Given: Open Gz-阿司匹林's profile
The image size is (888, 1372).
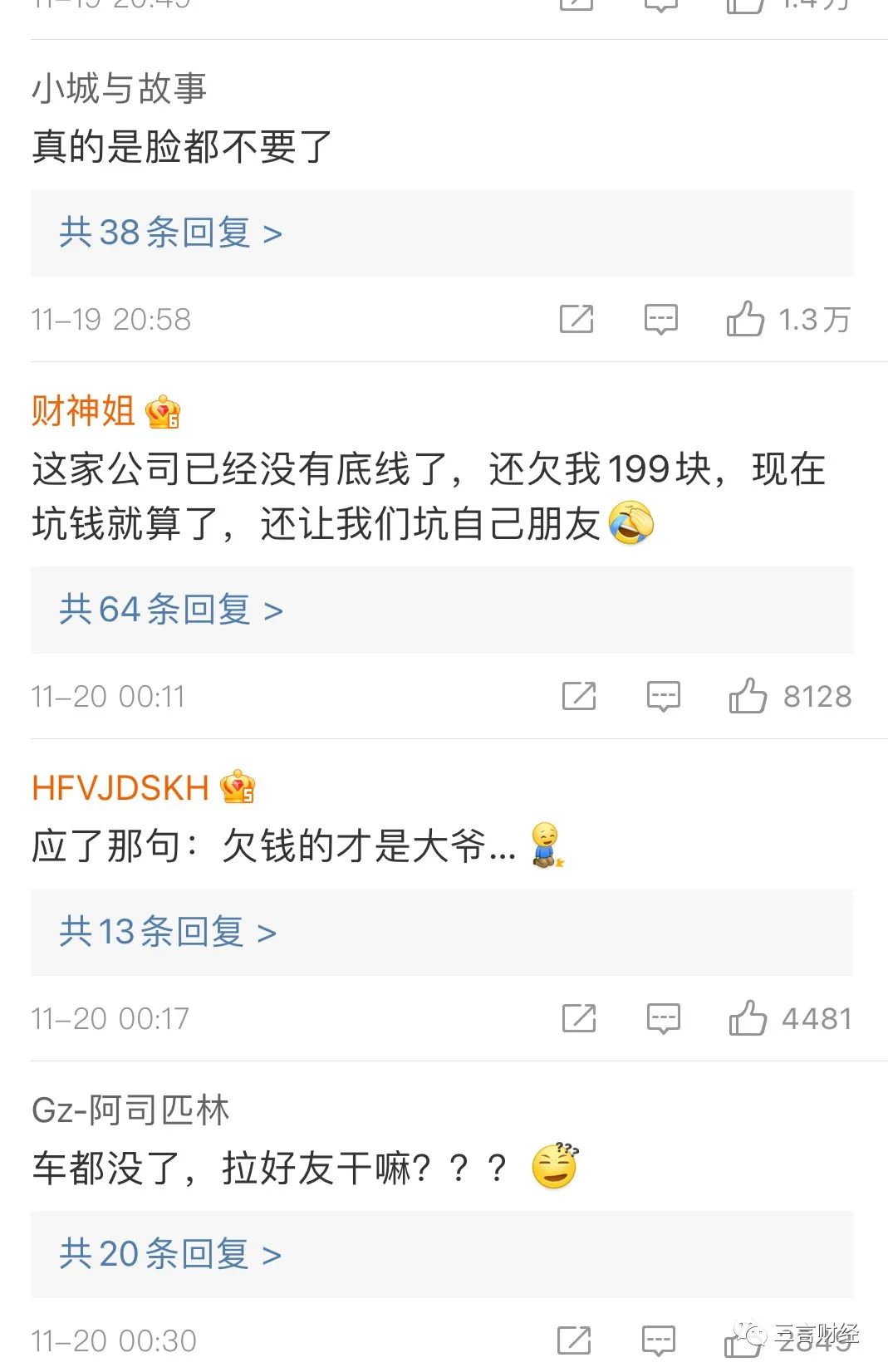Looking at the screenshot, I should [130, 1110].
